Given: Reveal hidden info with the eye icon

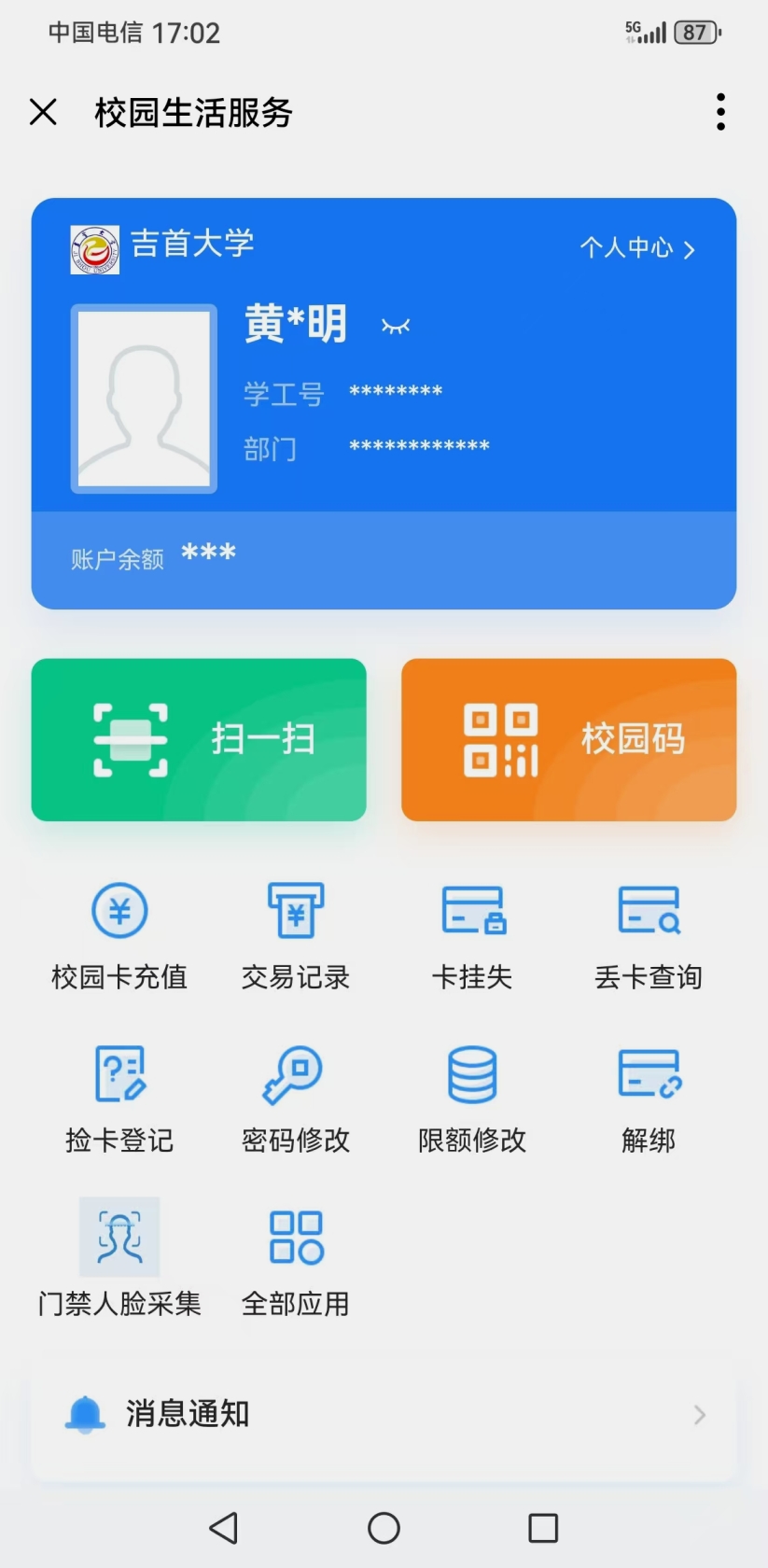Looking at the screenshot, I should coord(396,326).
